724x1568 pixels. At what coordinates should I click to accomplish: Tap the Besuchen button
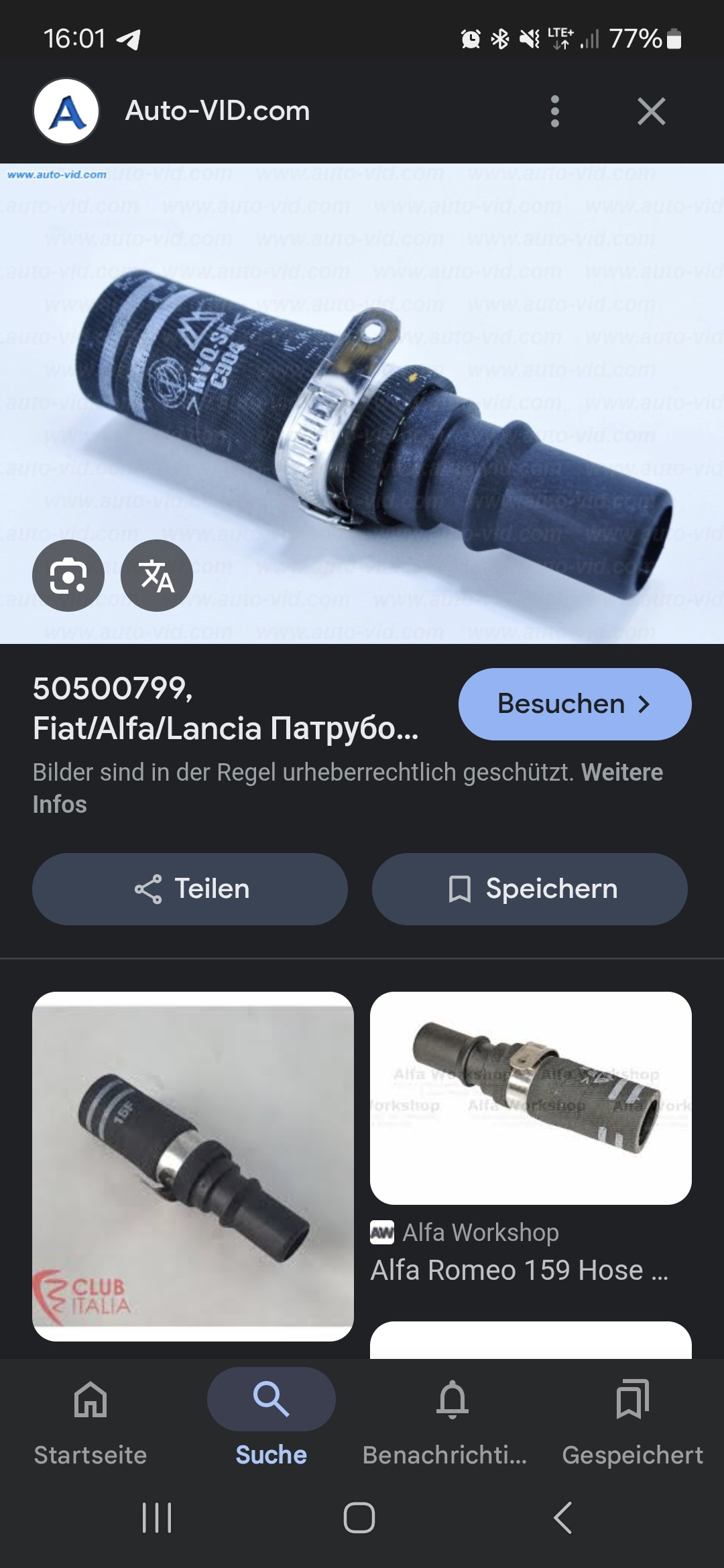pos(575,704)
